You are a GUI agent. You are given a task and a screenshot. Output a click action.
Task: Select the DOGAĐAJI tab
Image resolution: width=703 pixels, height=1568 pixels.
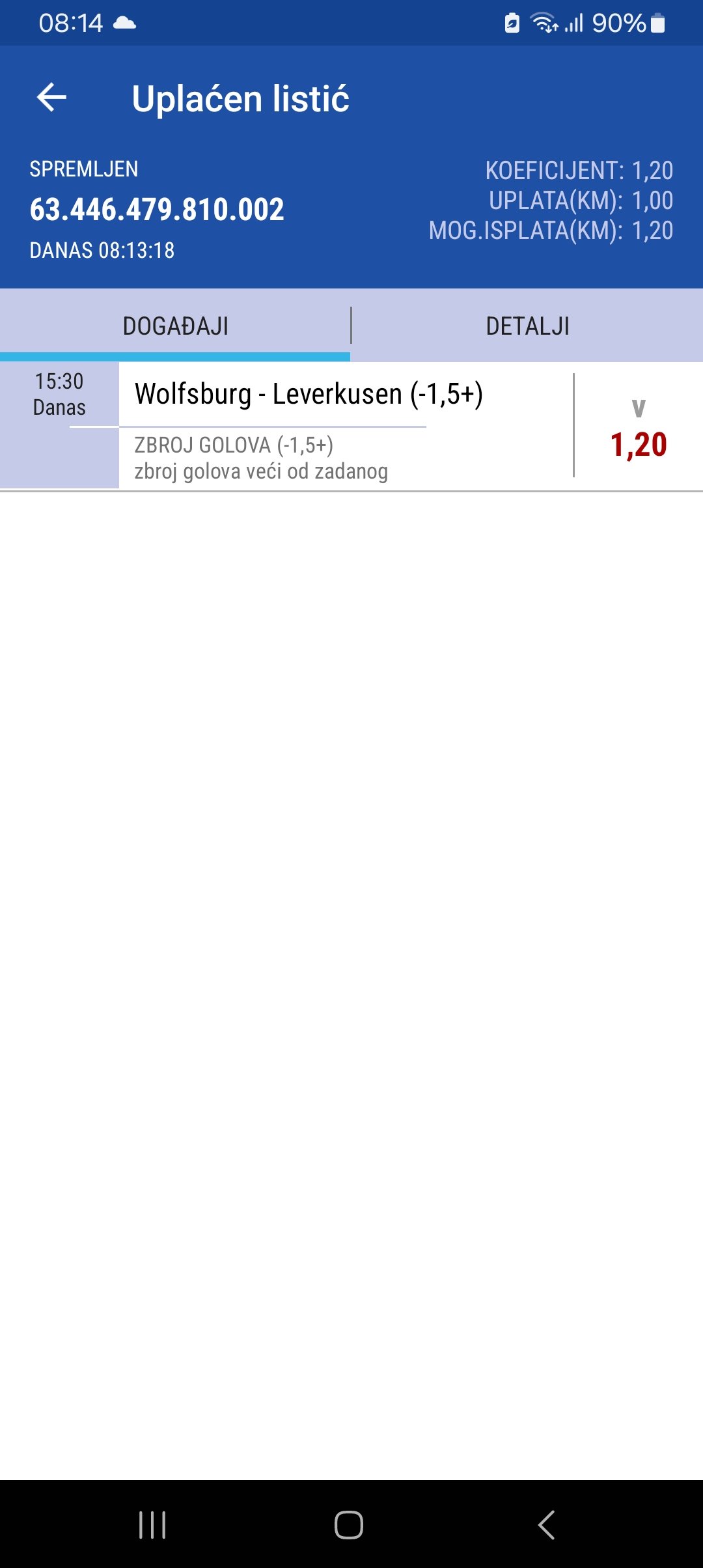coord(175,326)
